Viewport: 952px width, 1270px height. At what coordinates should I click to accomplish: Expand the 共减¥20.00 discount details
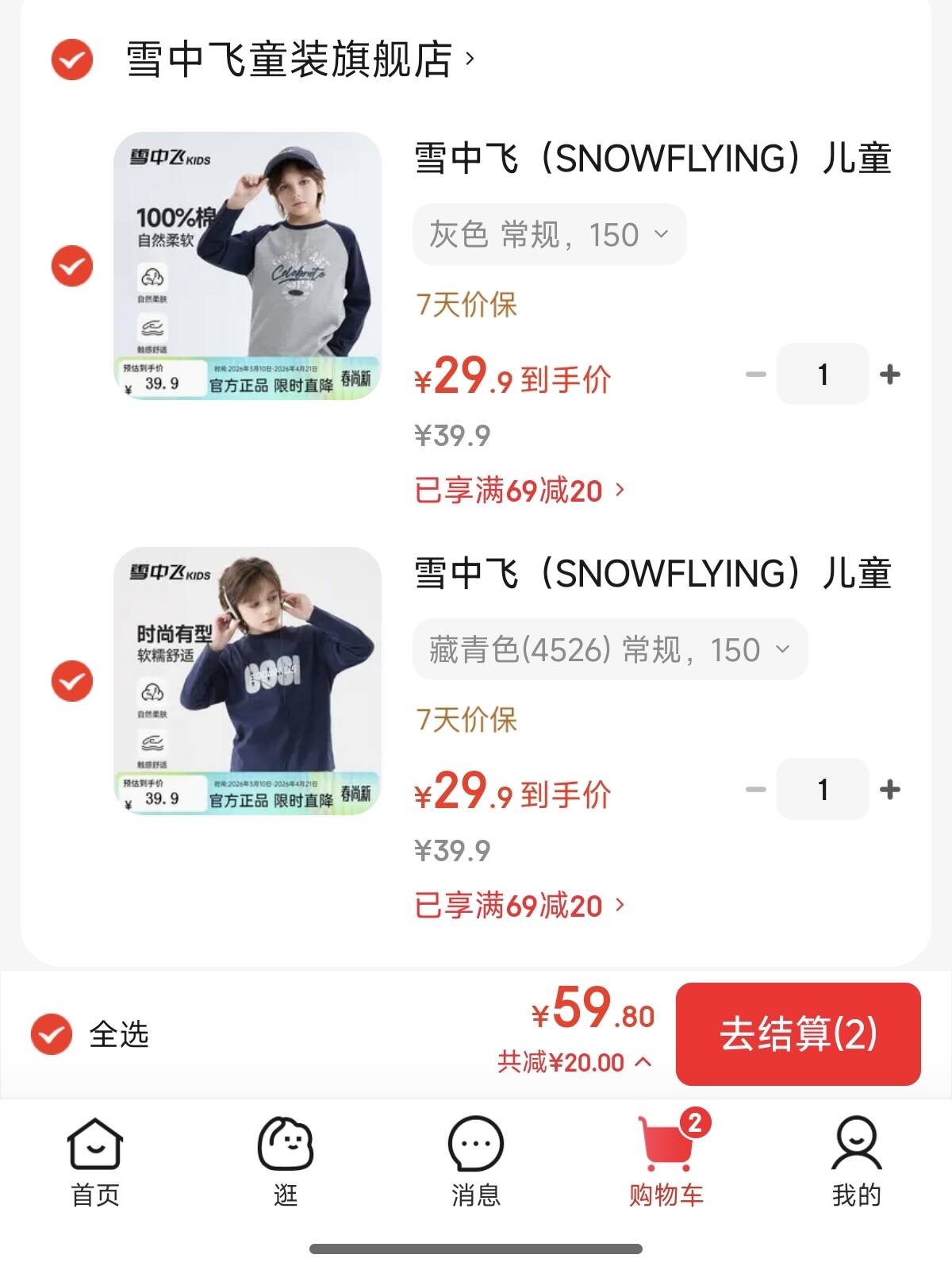(x=574, y=1062)
